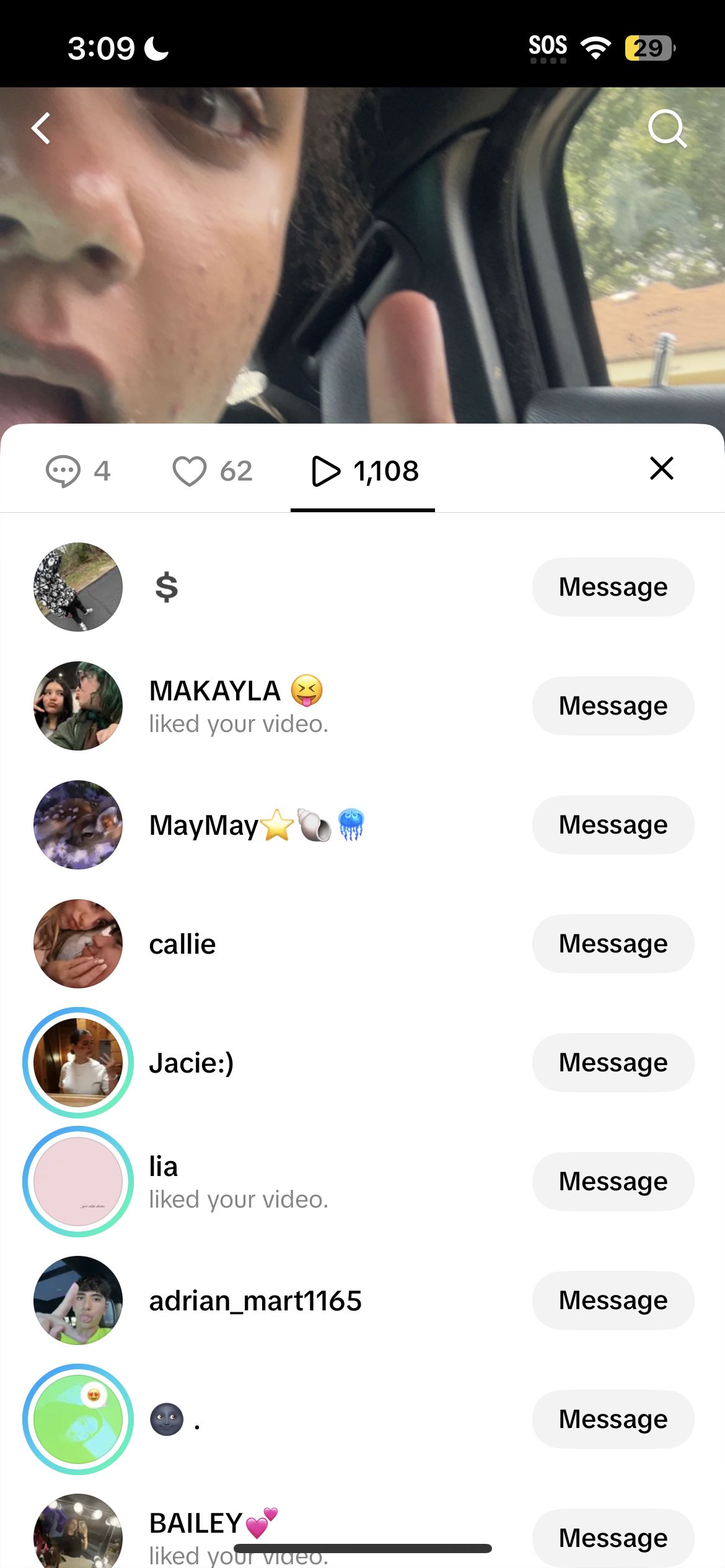Image resolution: width=725 pixels, height=1568 pixels.
Task: Open MayMay's profile
Action: pos(204,825)
